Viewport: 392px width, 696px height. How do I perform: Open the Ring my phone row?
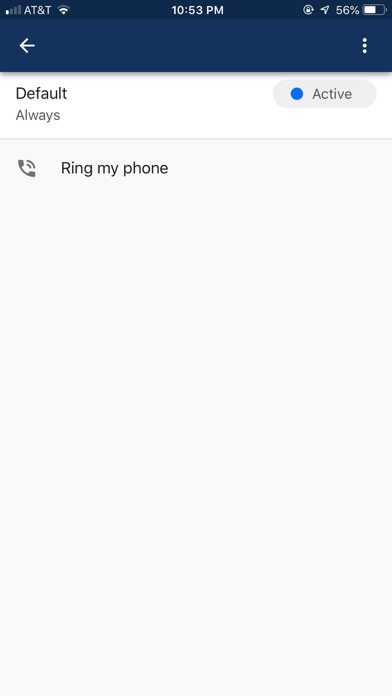[x=196, y=168]
